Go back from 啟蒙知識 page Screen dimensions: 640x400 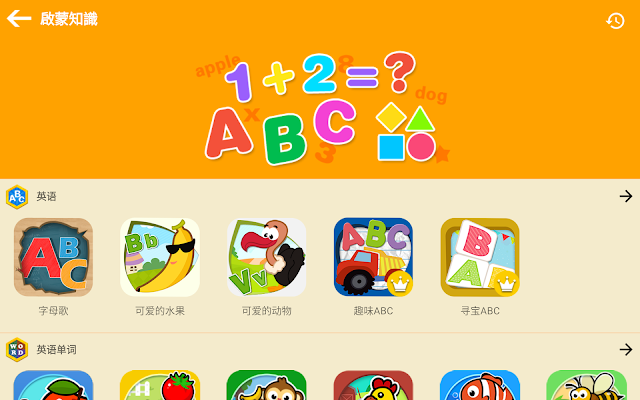point(18,19)
